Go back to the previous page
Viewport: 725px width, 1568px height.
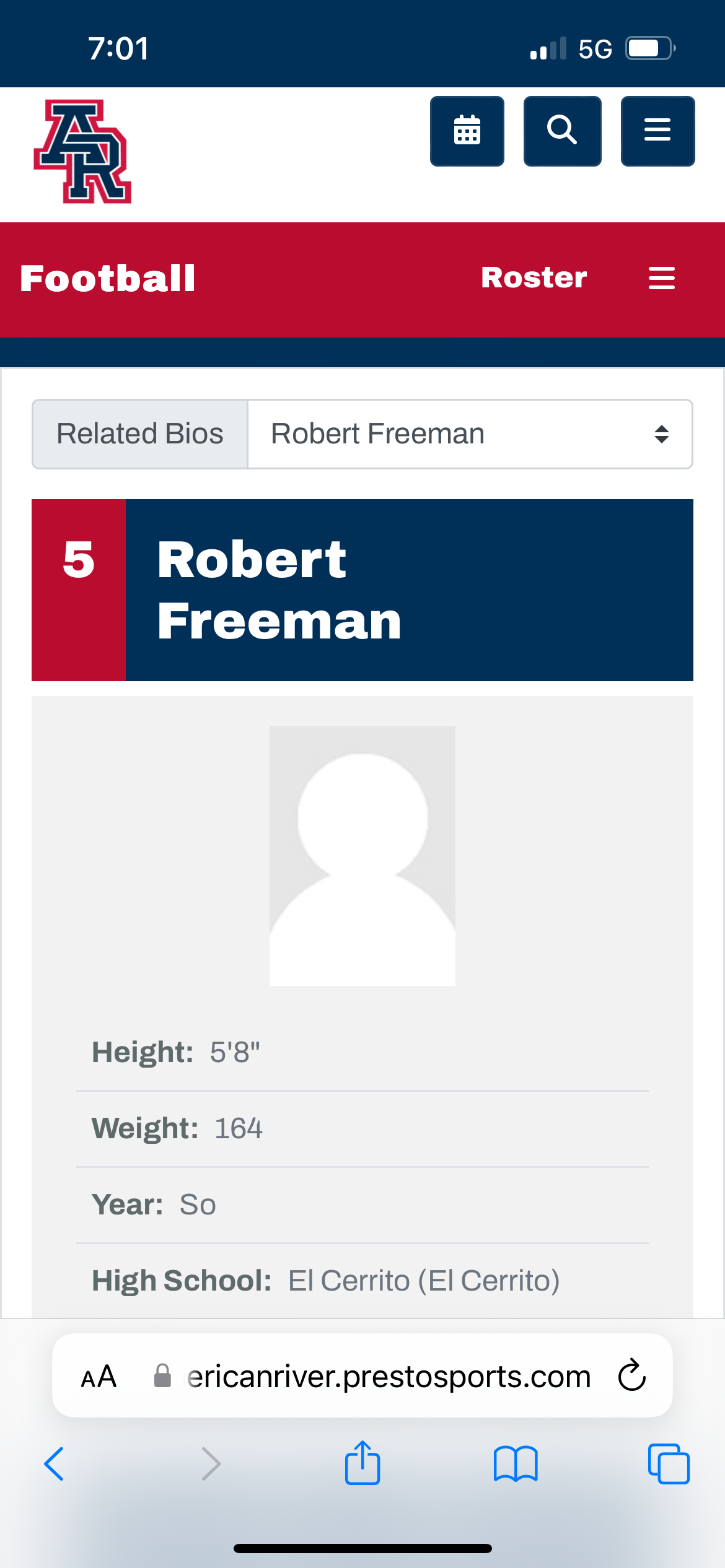tap(54, 1464)
